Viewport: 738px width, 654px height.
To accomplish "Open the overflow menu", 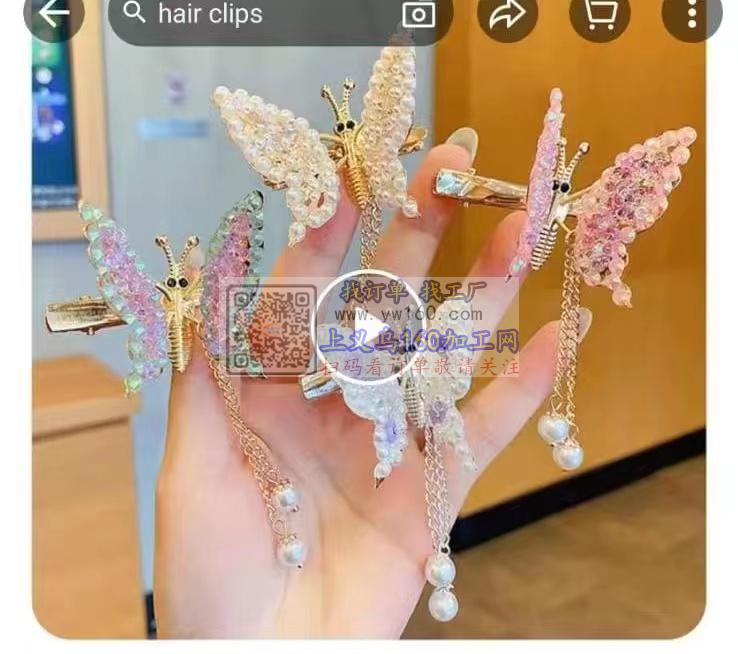I will (692, 14).
